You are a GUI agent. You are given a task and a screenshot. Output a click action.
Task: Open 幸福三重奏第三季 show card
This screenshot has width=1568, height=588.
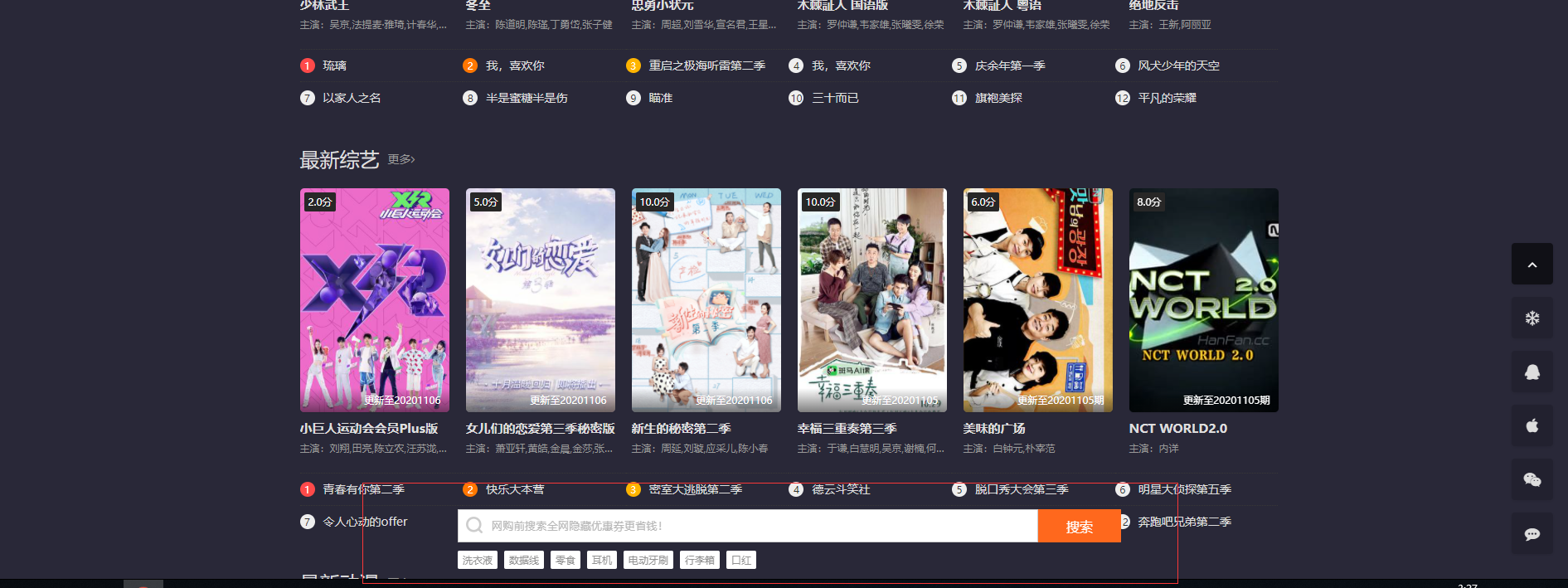(871, 300)
